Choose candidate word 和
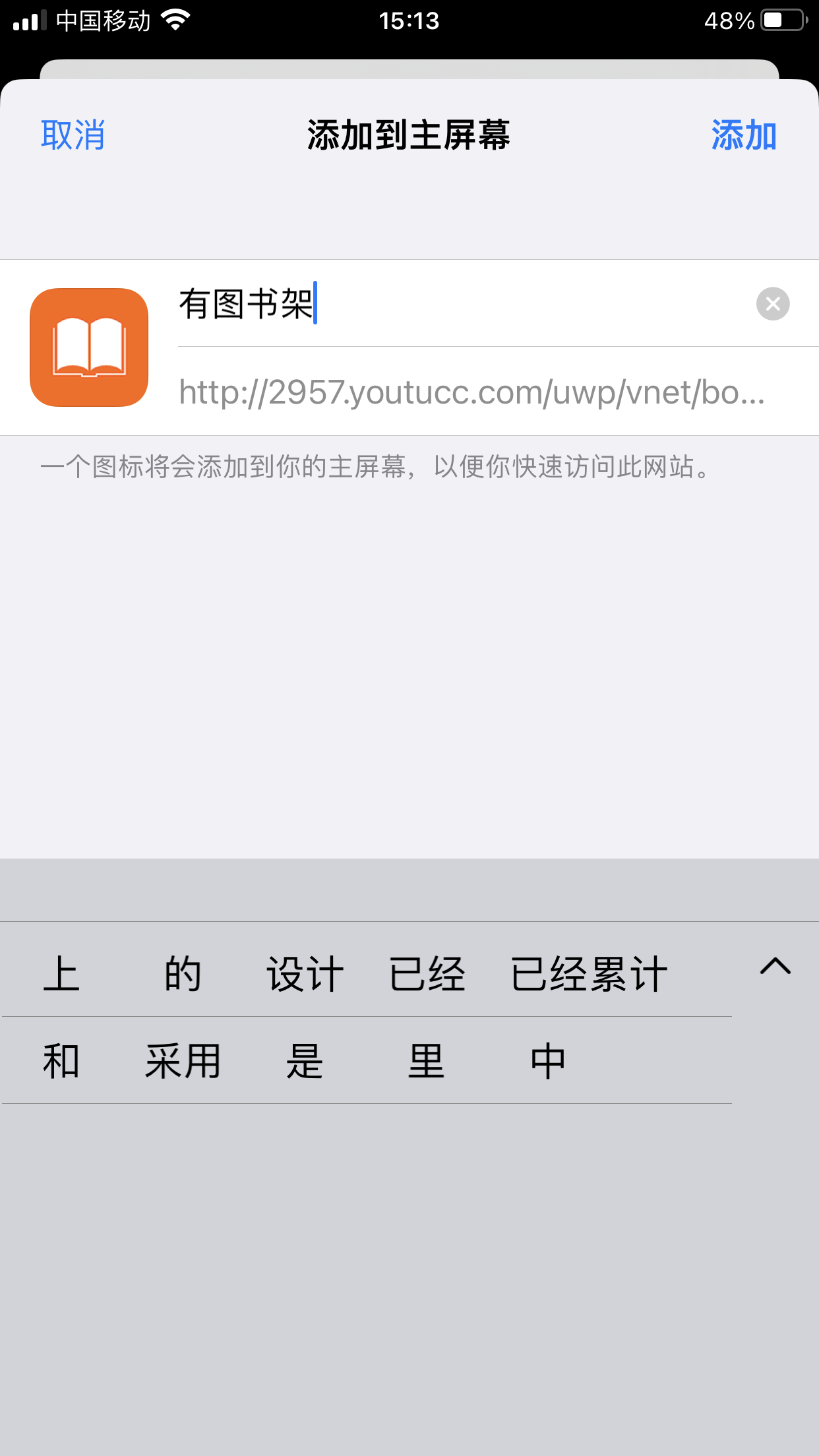This screenshot has width=819, height=1456. (61, 1061)
